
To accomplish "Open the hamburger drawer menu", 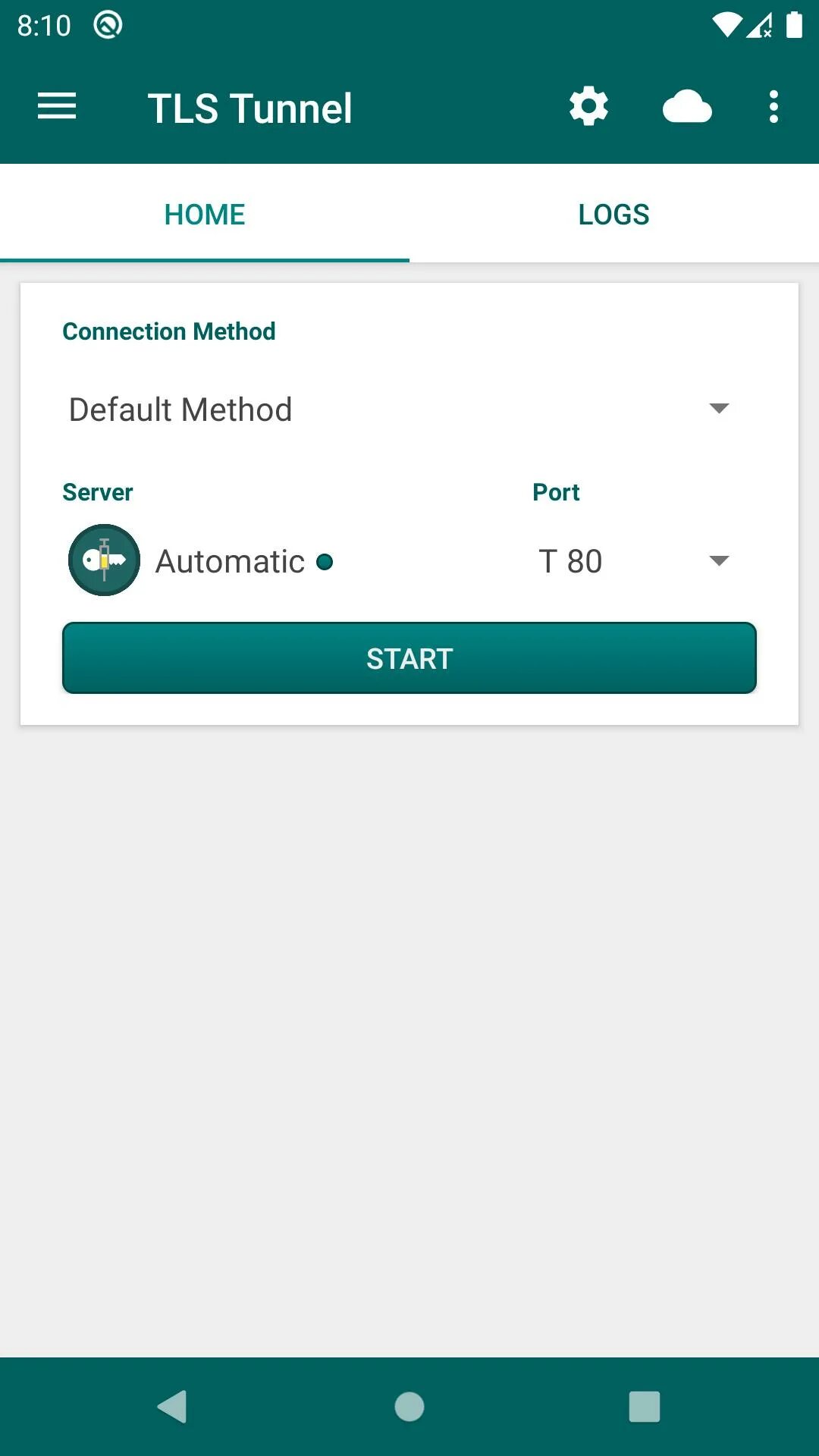I will coord(57,106).
